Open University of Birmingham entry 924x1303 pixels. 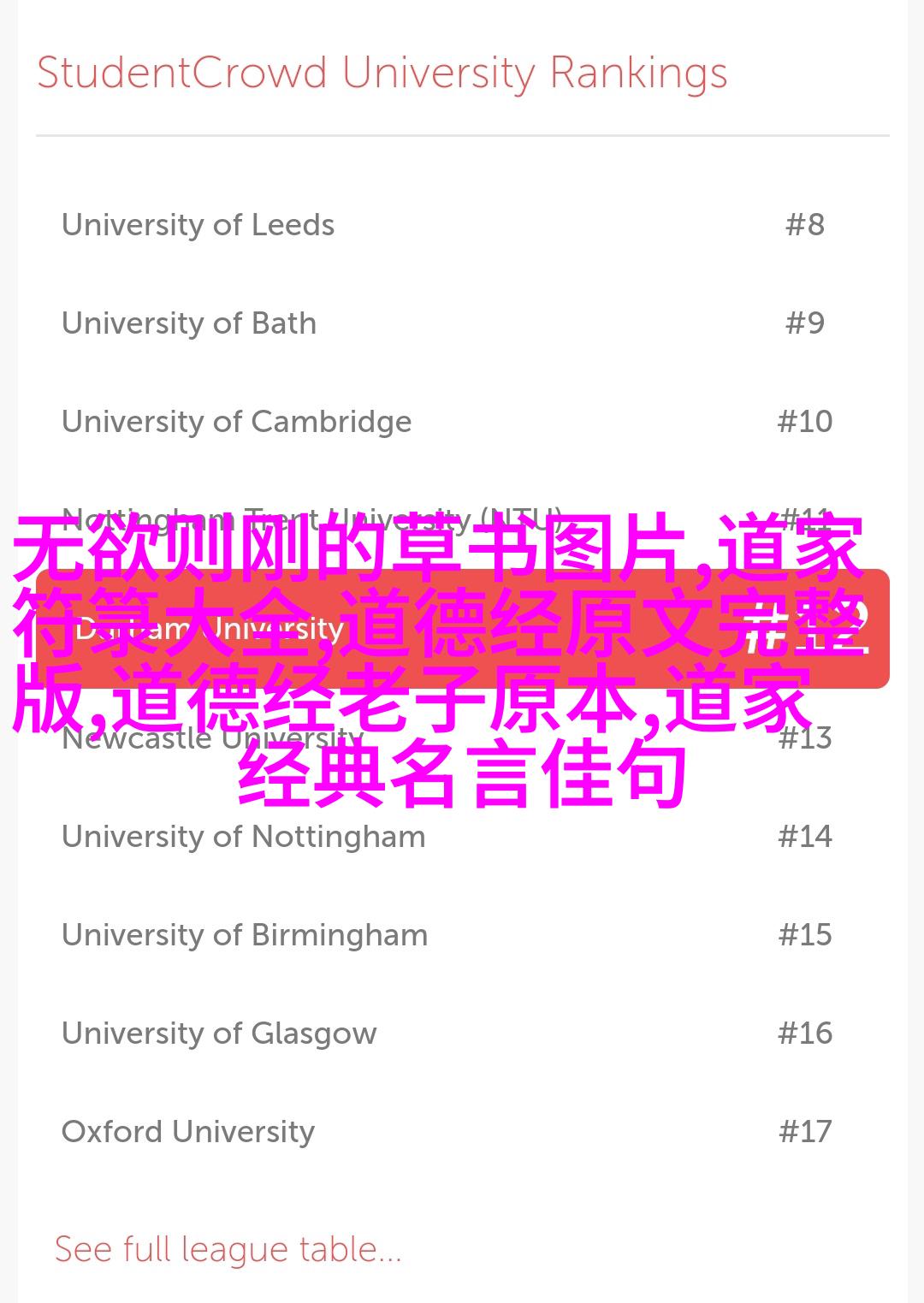(x=245, y=935)
